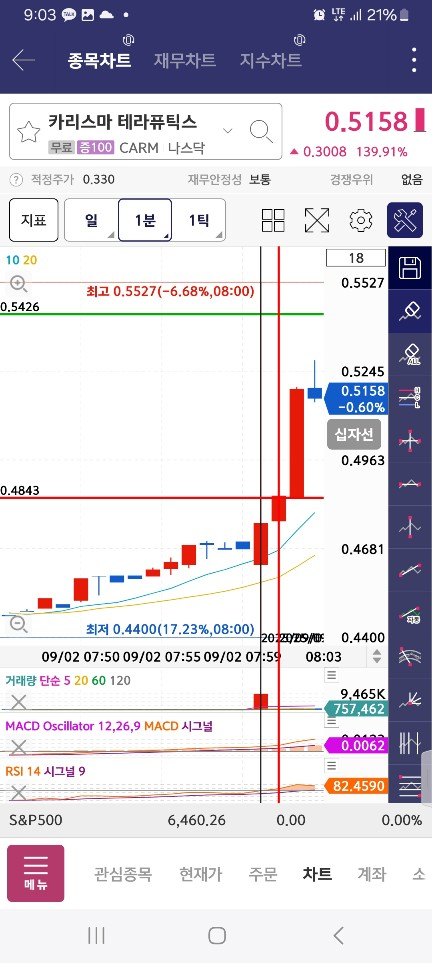Screen dimensions: 432x963
Task: Open the 지표 indicators button
Action: pyautogui.click(x=34, y=220)
